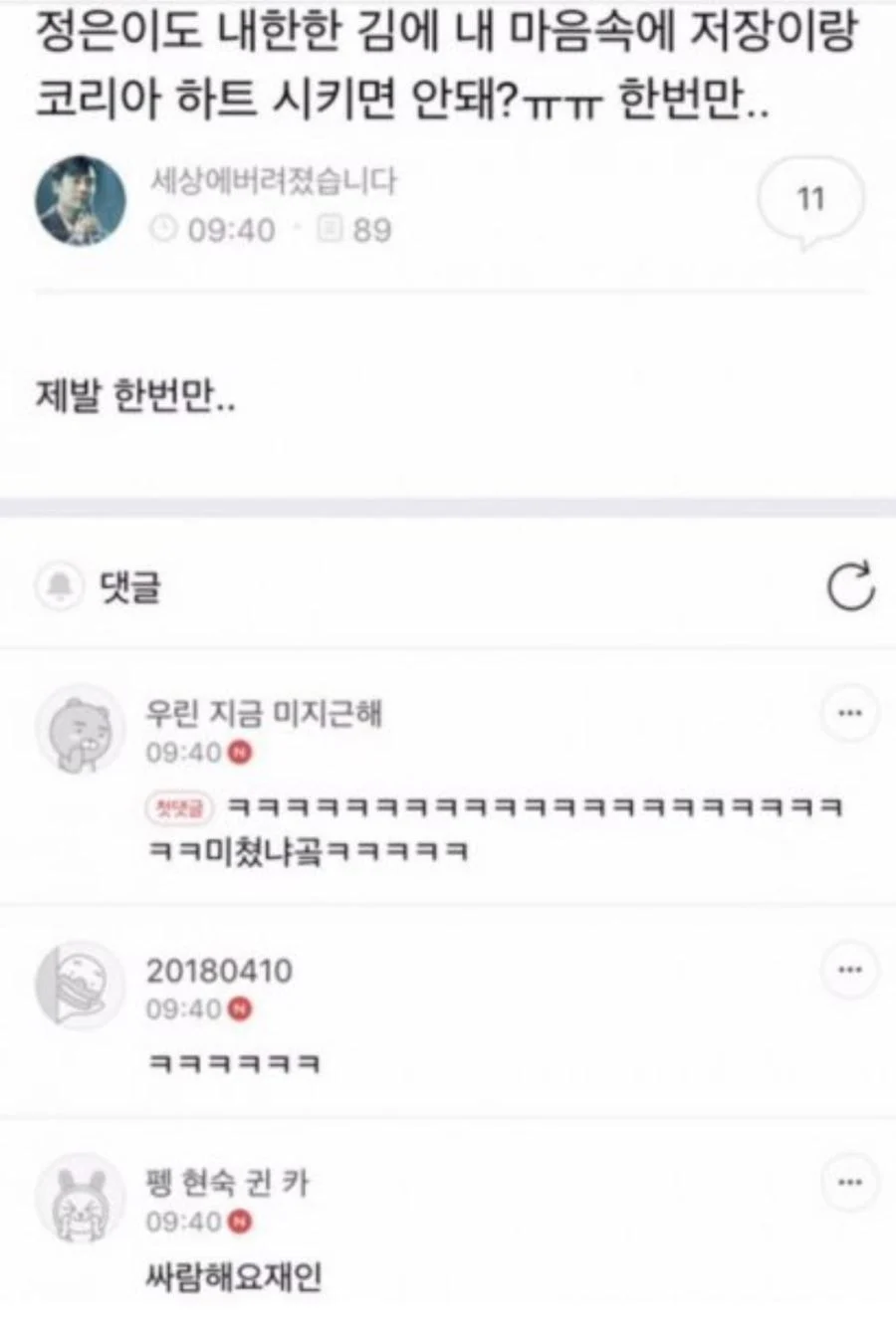Refresh the comments list

[850, 586]
